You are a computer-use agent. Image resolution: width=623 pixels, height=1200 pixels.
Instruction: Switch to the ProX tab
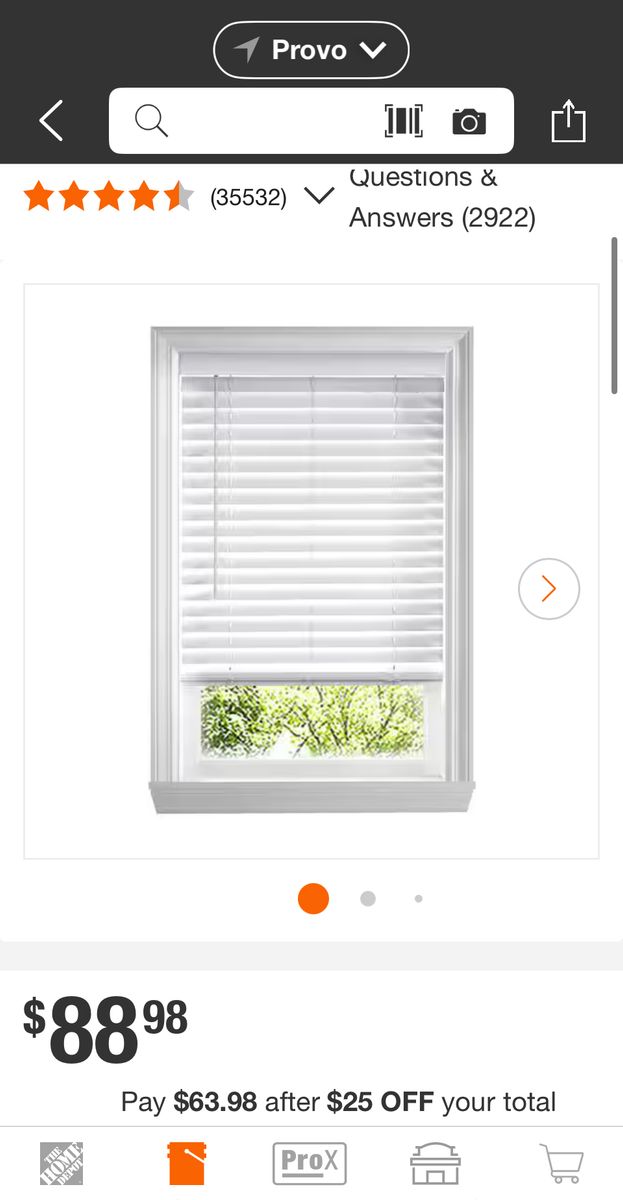click(x=310, y=1164)
